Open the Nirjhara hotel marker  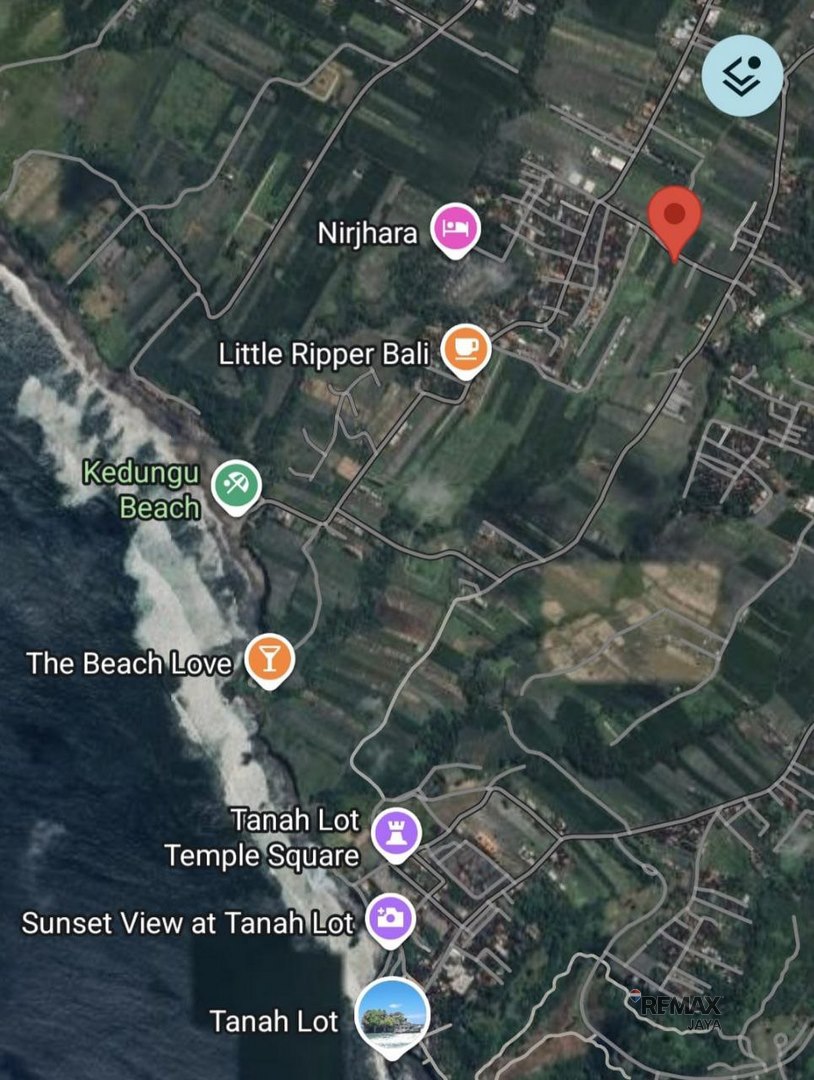[456, 229]
